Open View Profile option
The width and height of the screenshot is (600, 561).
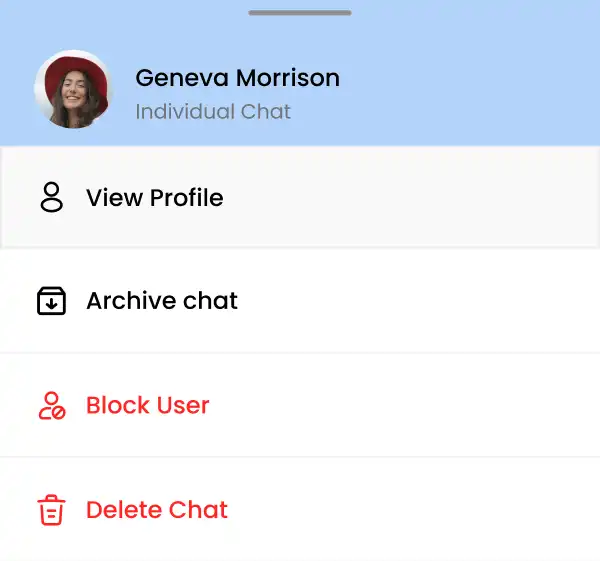[154, 198]
